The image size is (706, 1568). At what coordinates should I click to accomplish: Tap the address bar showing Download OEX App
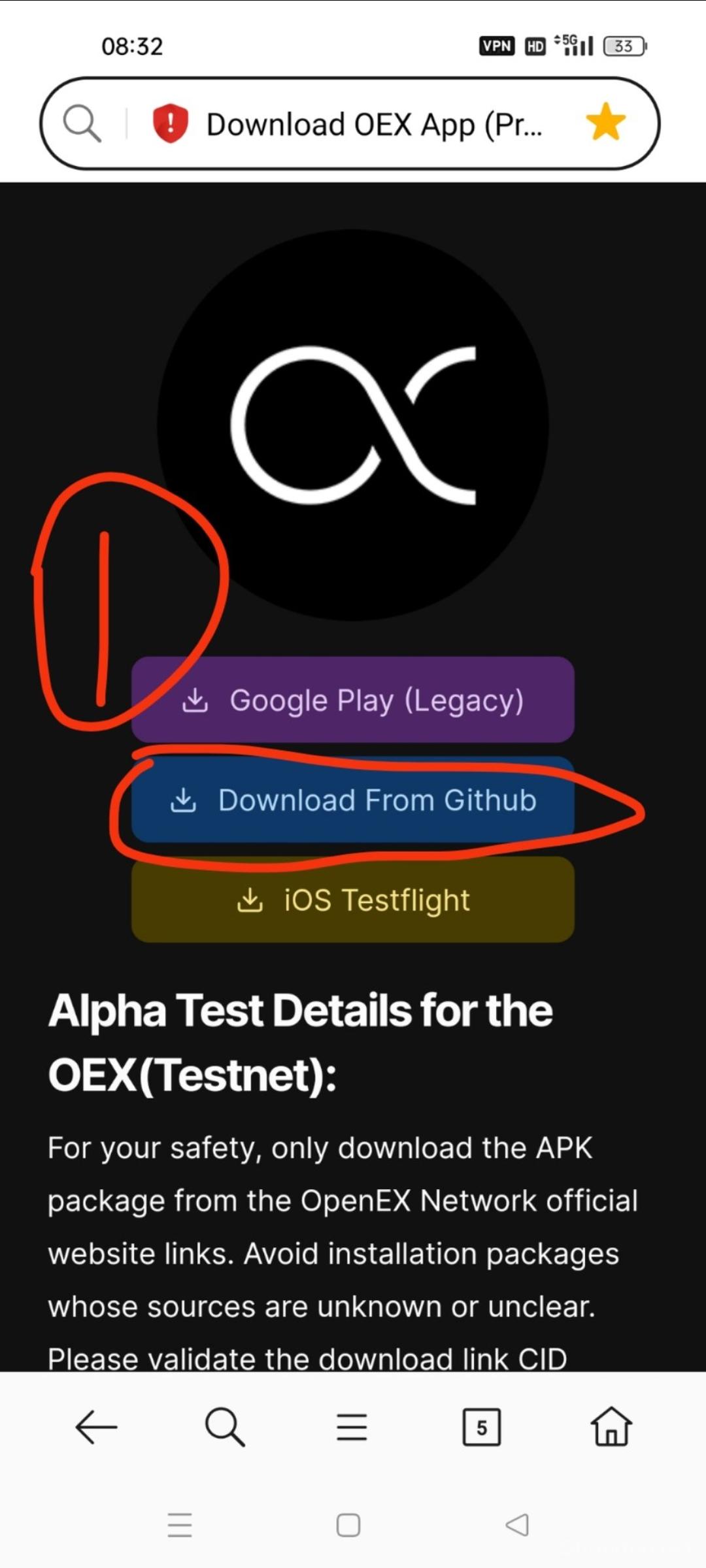[x=374, y=124]
